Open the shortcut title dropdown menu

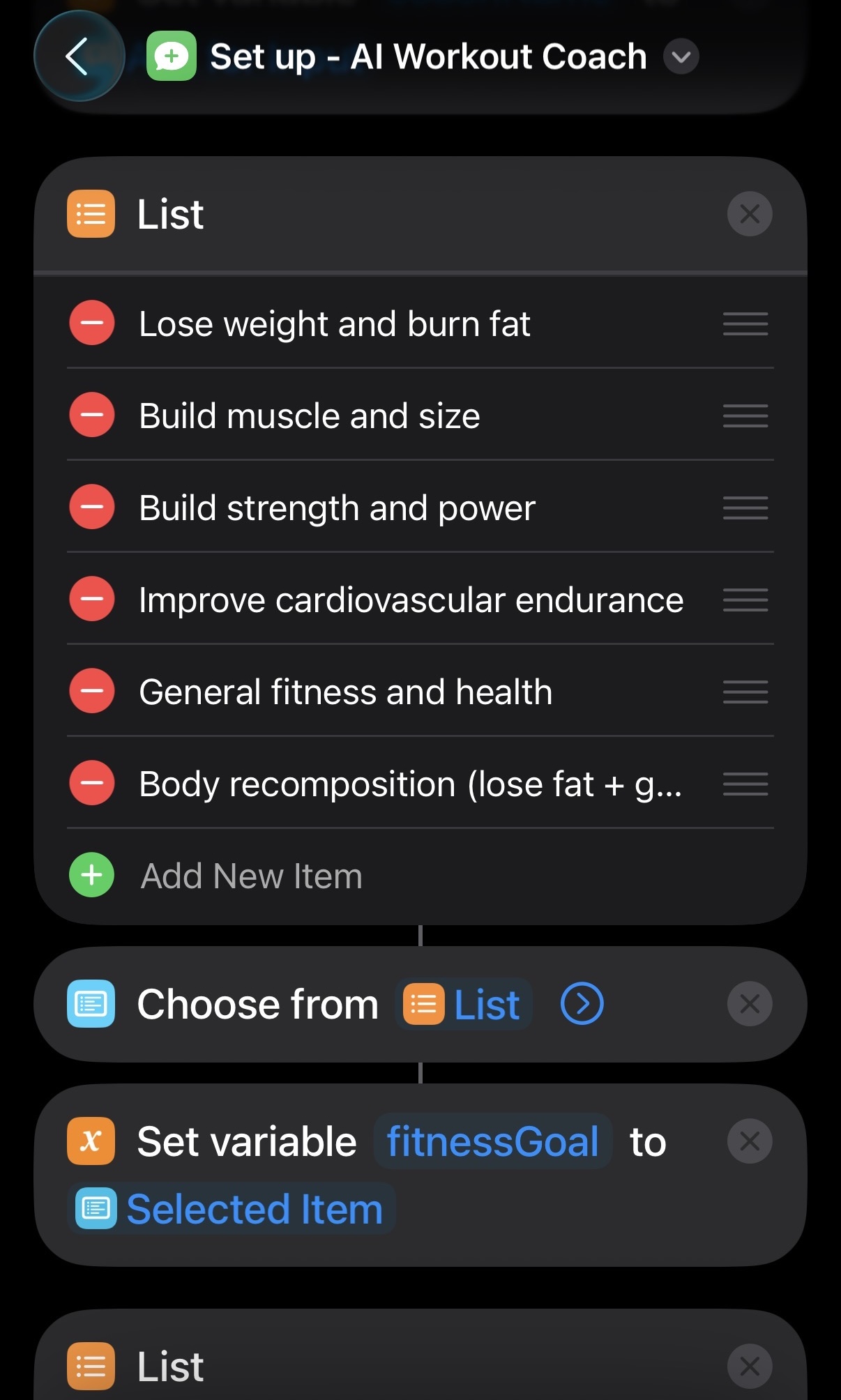(681, 58)
